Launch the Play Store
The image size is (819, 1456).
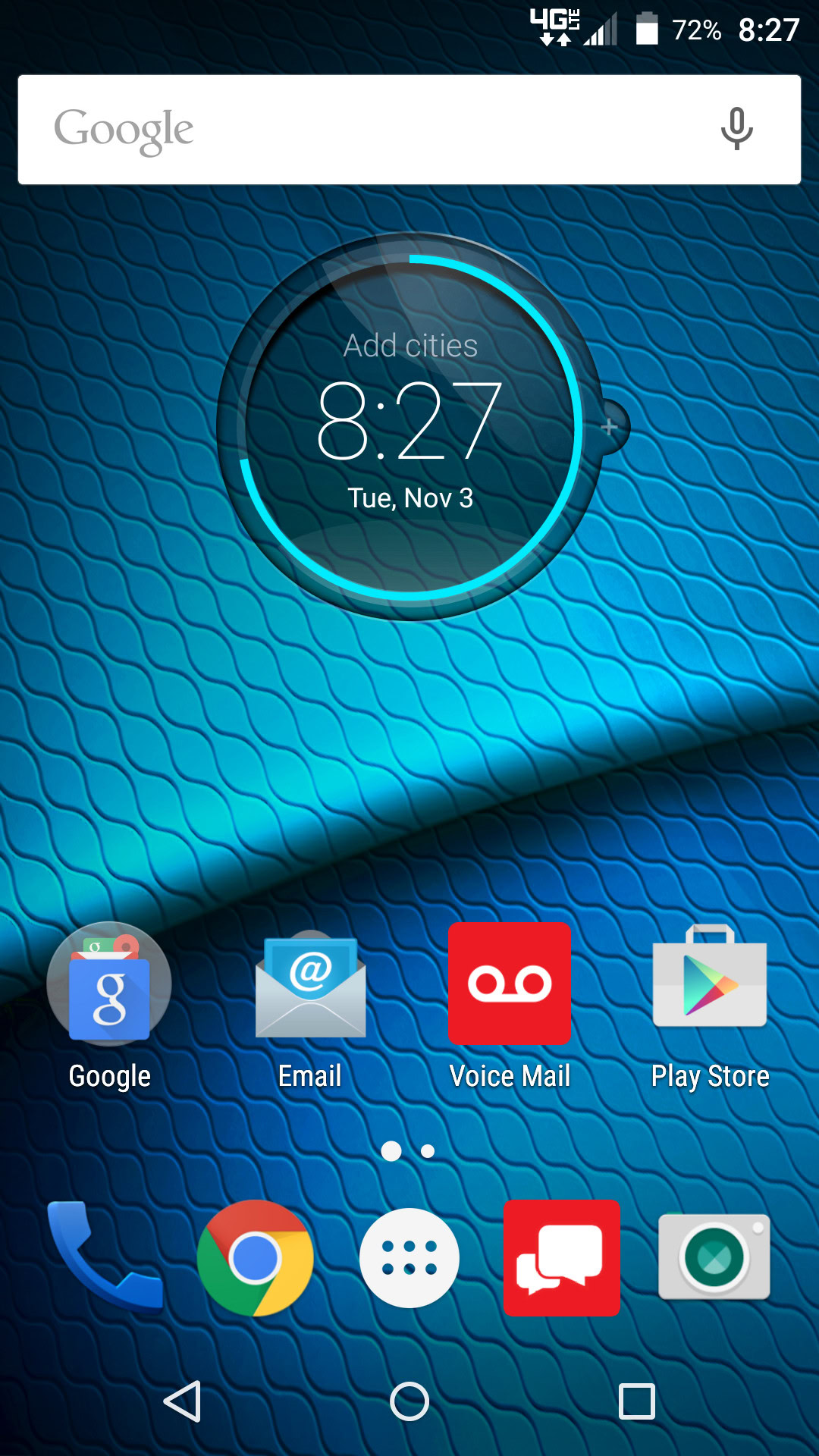tap(710, 984)
